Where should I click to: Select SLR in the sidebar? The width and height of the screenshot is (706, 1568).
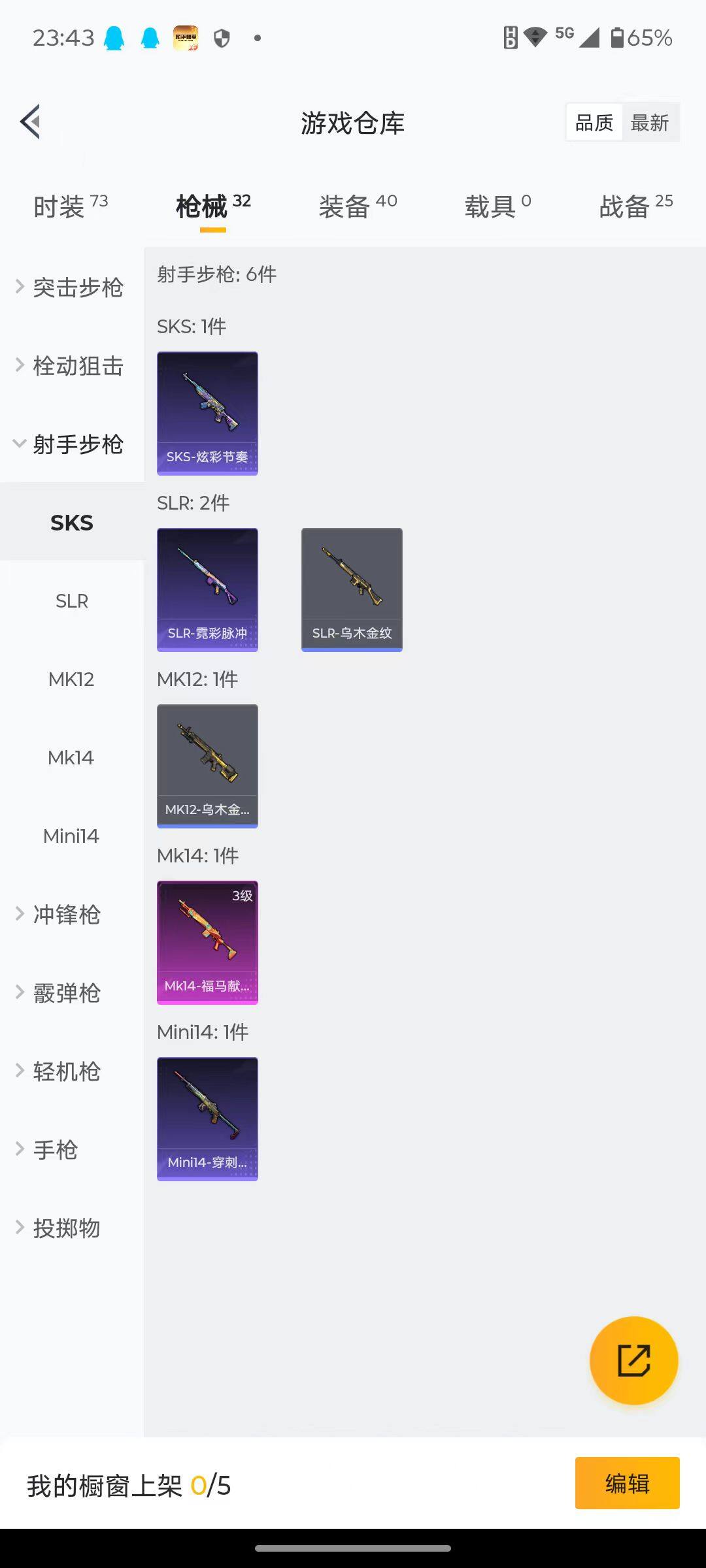point(71,600)
